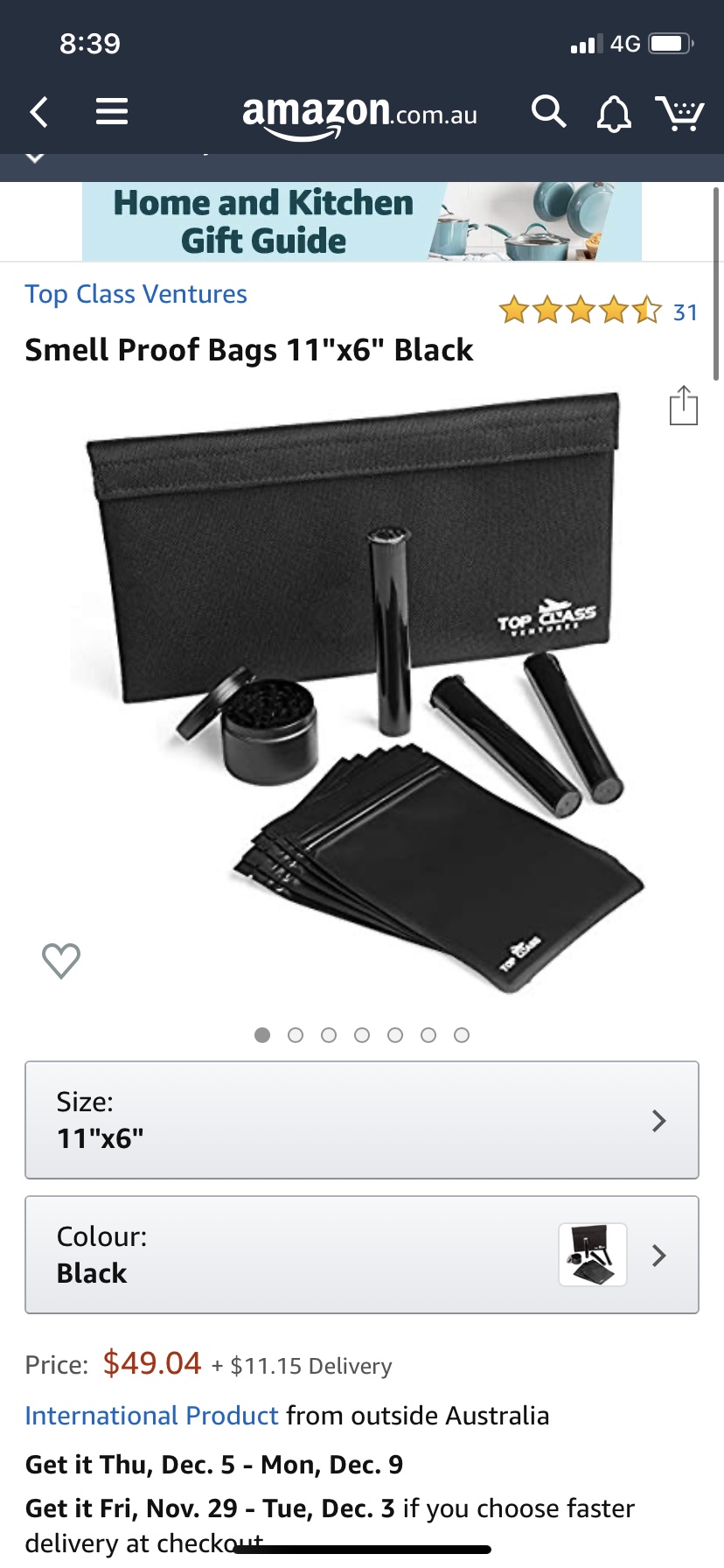Open the hamburger menu
Image resolution: width=724 pixels, height=1568 pixels.
[x=112, y=111]
